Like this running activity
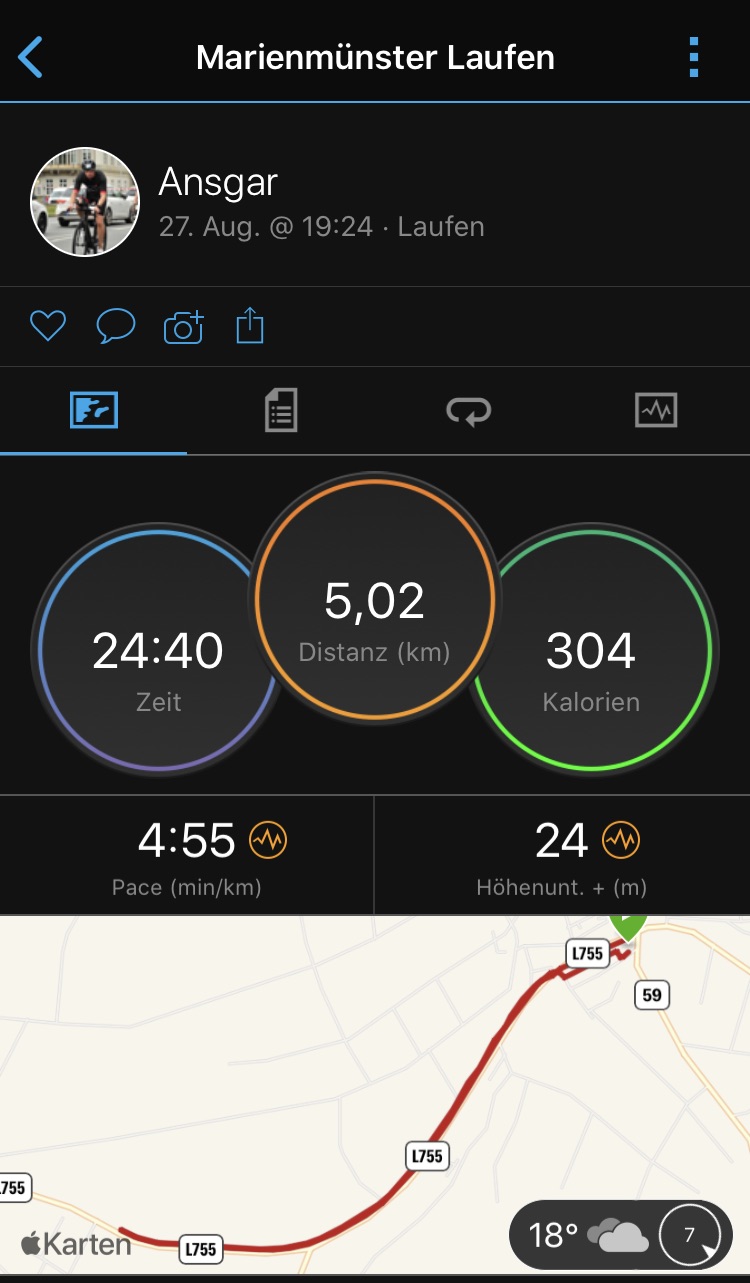The width and height of the screenshot is (750, 1283). (47, 326)
